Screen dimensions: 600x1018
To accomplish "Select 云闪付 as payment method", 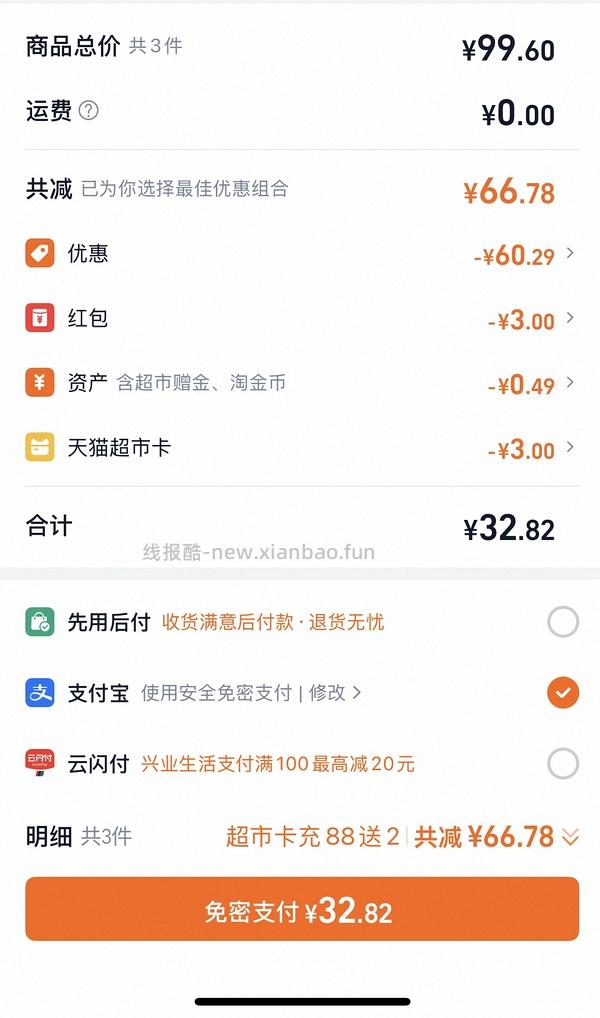I will click(563, 764).
